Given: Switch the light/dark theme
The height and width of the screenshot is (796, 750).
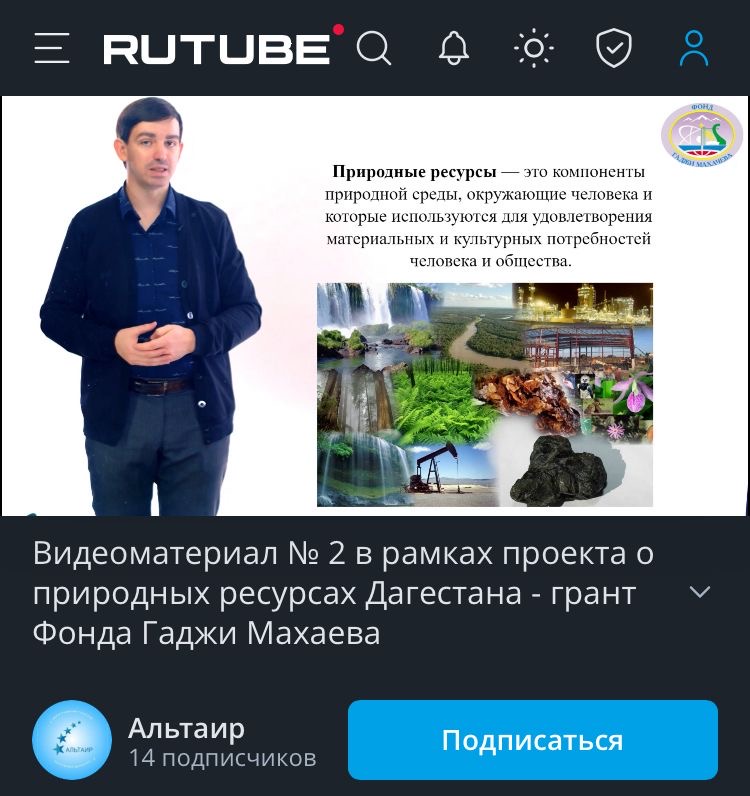Looking at the screenshot, I should (534, 48).
